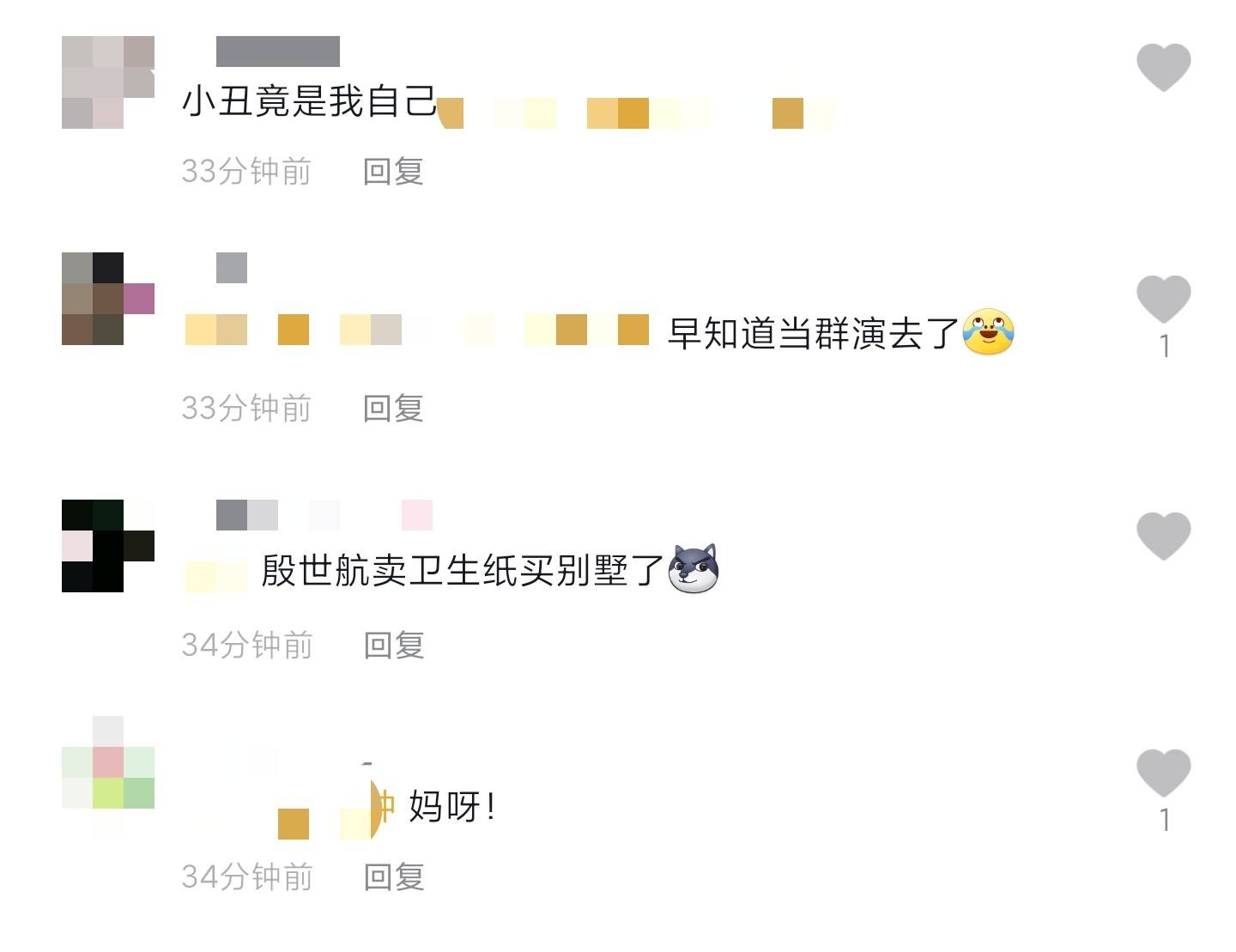Tap 回复 under the 妈呀! comment
This screenshot has width=1236, height=952.
coord(394,877)
